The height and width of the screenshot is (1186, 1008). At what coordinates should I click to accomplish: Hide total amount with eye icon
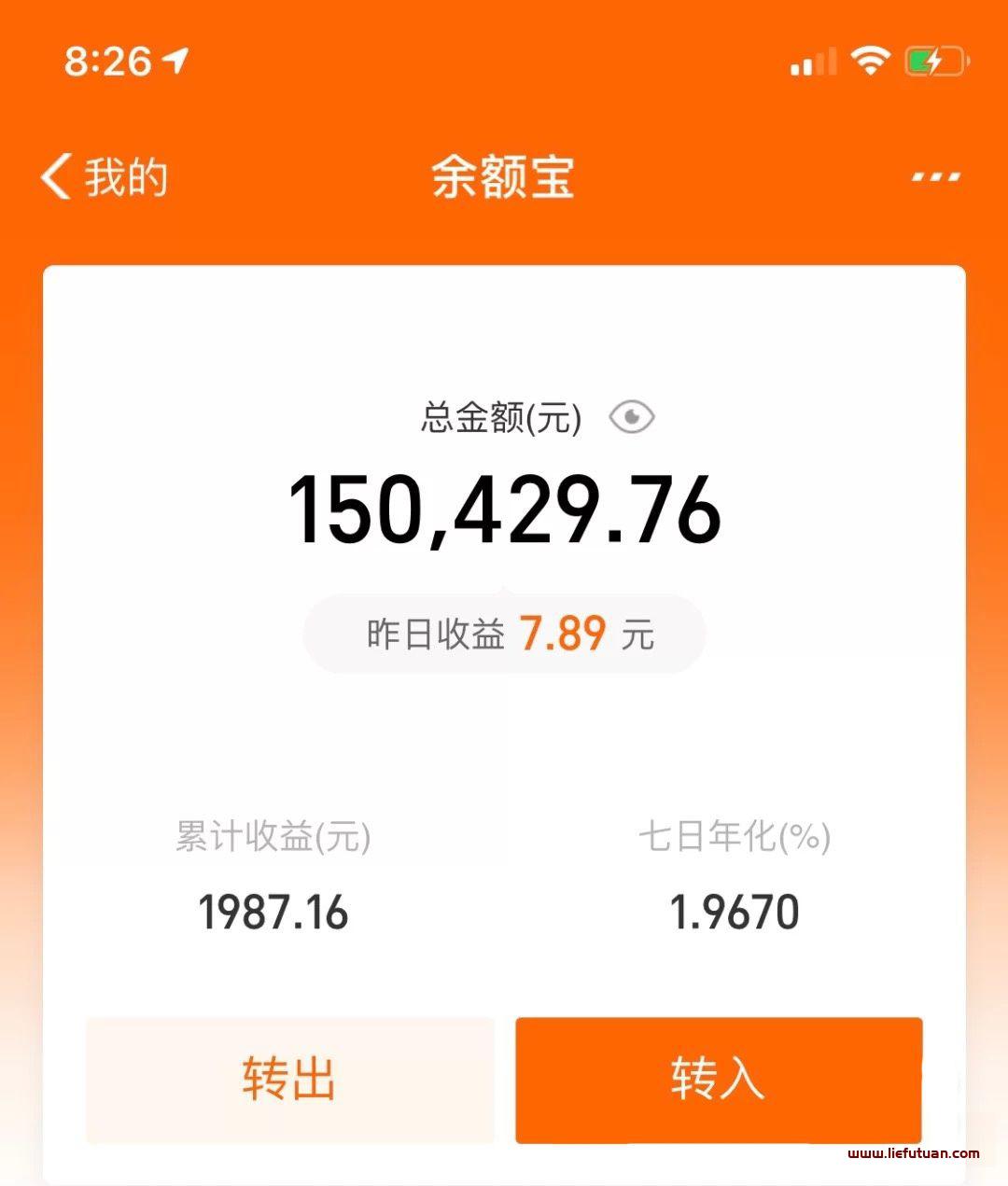pyautogui.click(x=632, y=417)
